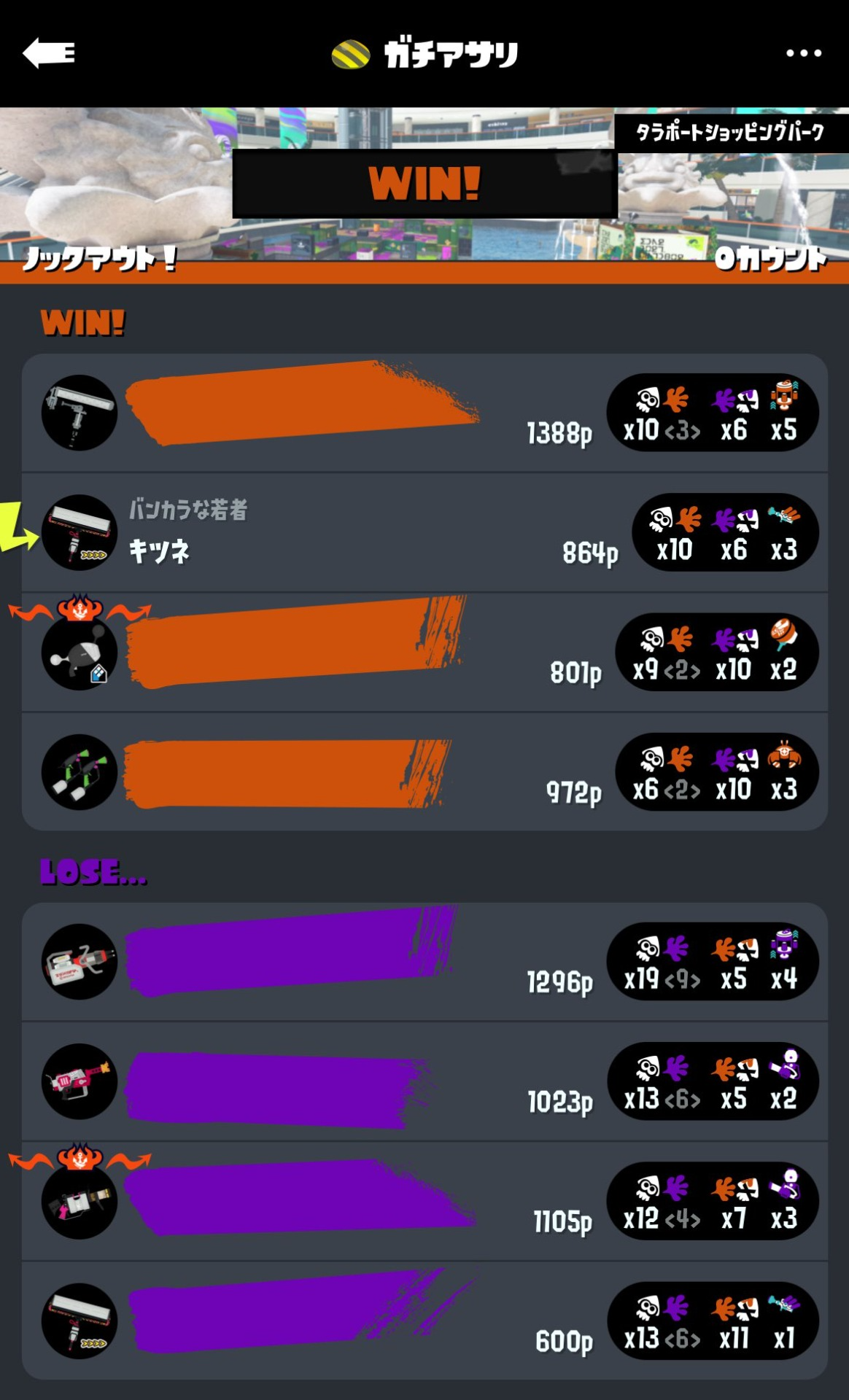Open the winning player row with 801p

tap(424, 652)
